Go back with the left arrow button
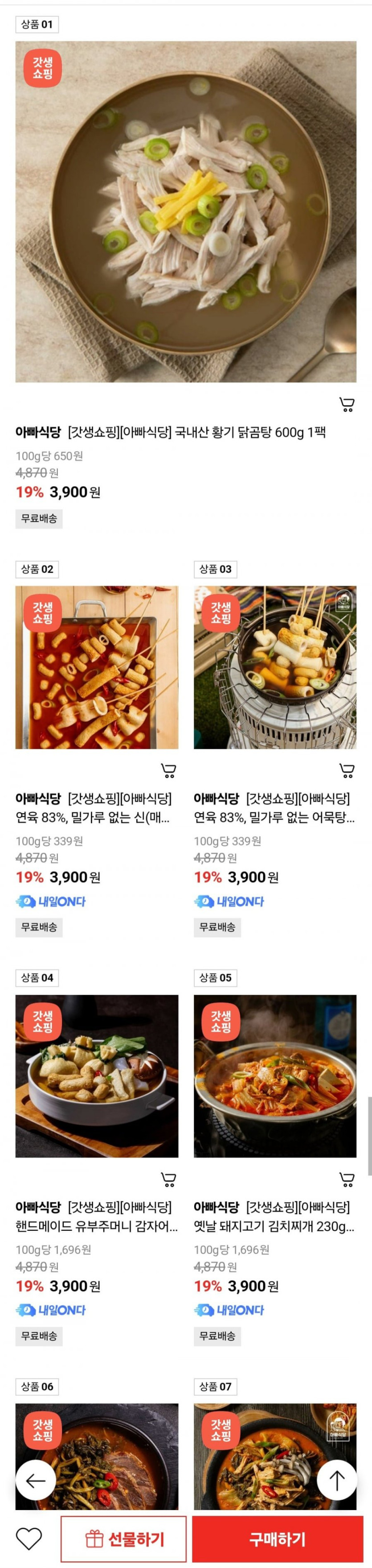The width and height of the screenshot is (372, 1568). tap(36, 1480)
